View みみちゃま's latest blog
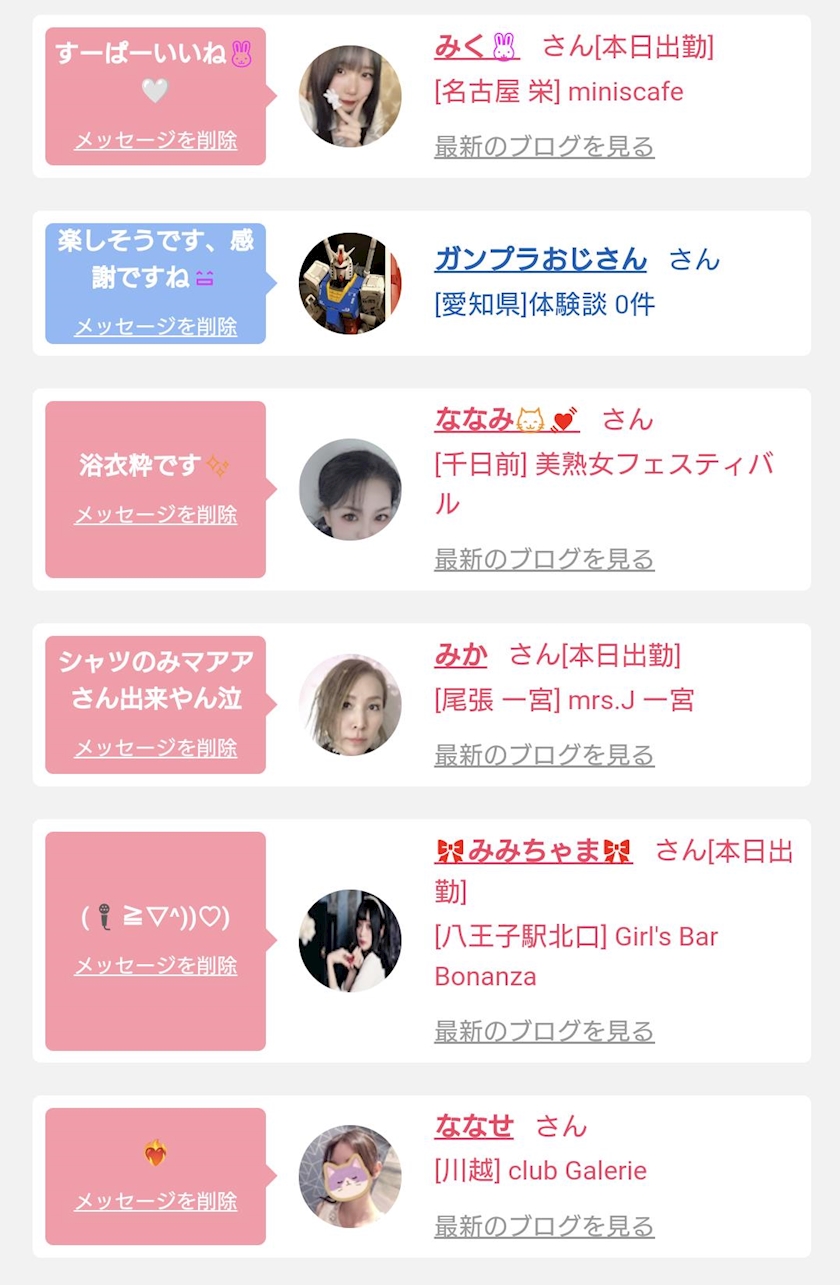840x1285 pixels. (544, 1030)
